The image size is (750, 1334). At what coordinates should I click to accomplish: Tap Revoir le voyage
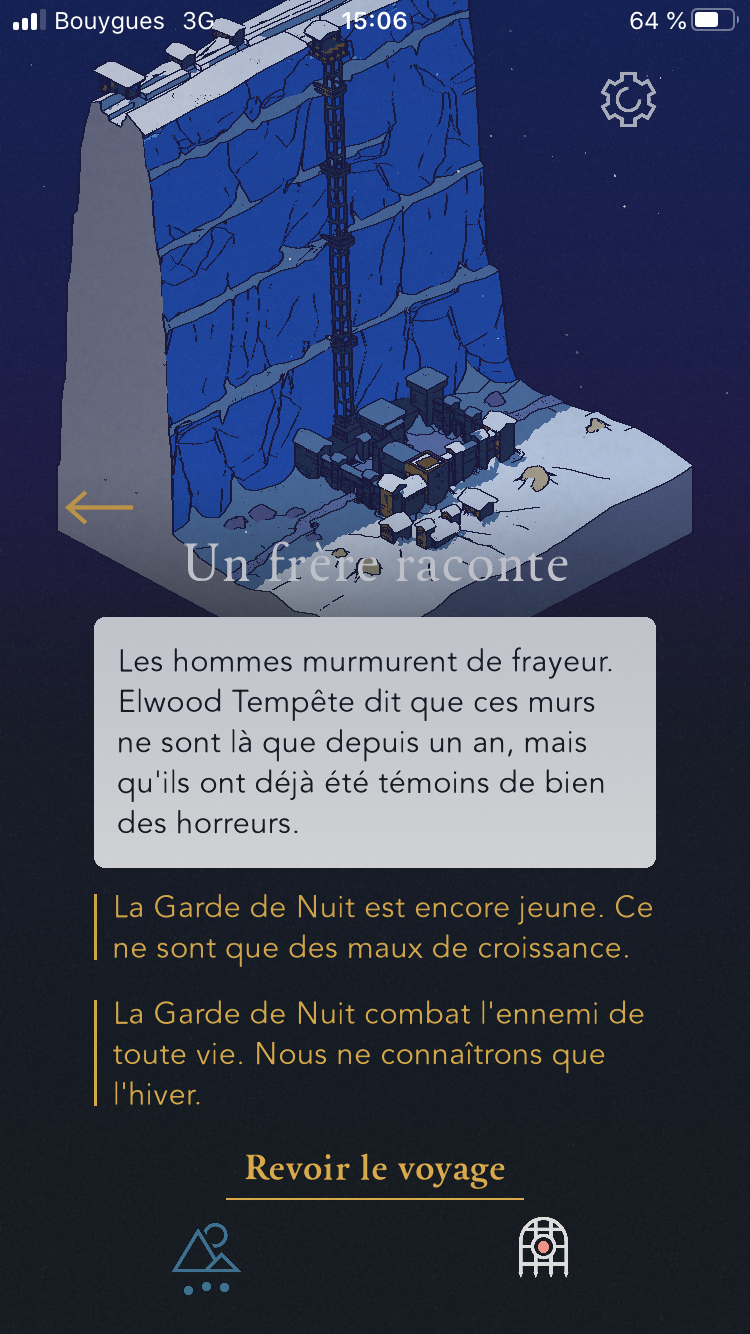[375, 1169]
